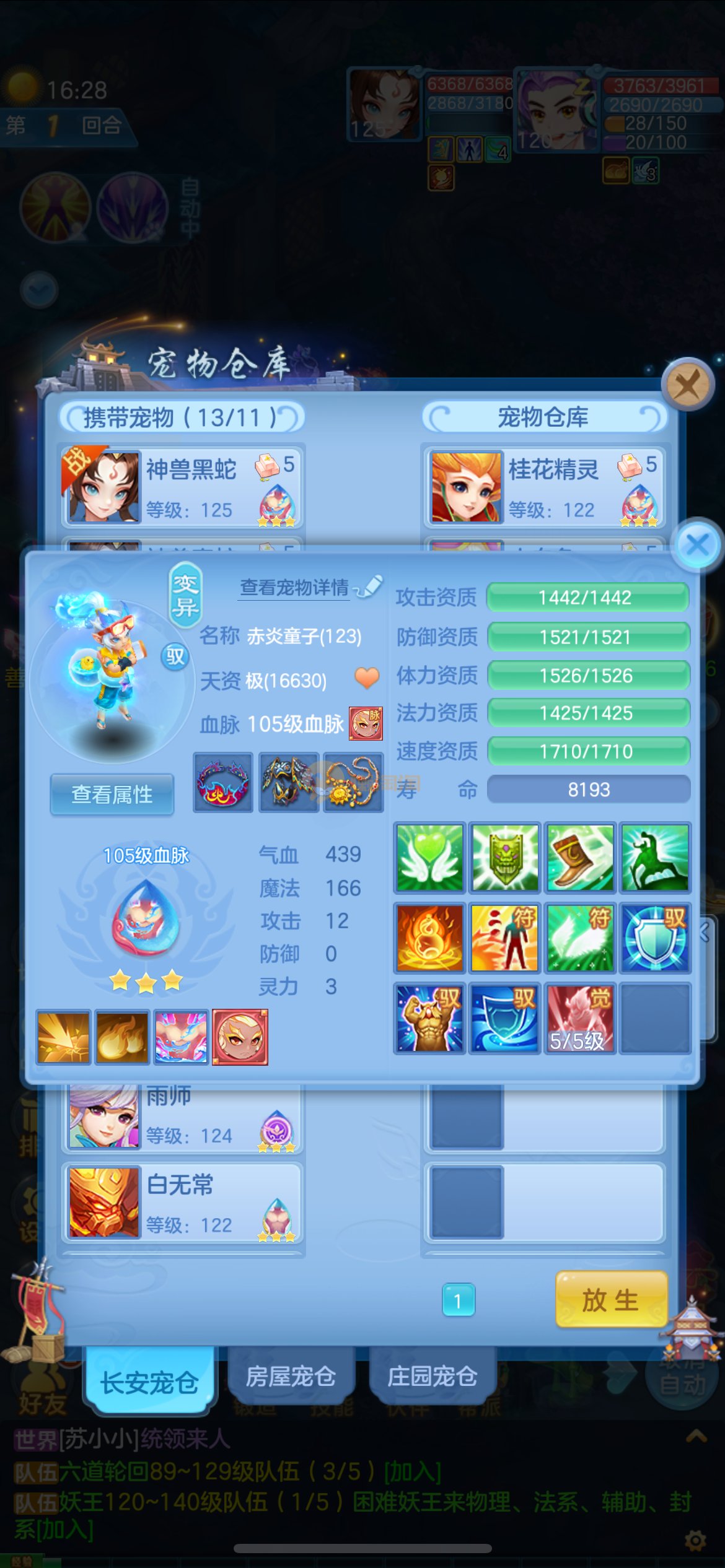Switch to 长安宠仓 tab
Screen dimensions: 725x1568
[x=150, y=1382]
